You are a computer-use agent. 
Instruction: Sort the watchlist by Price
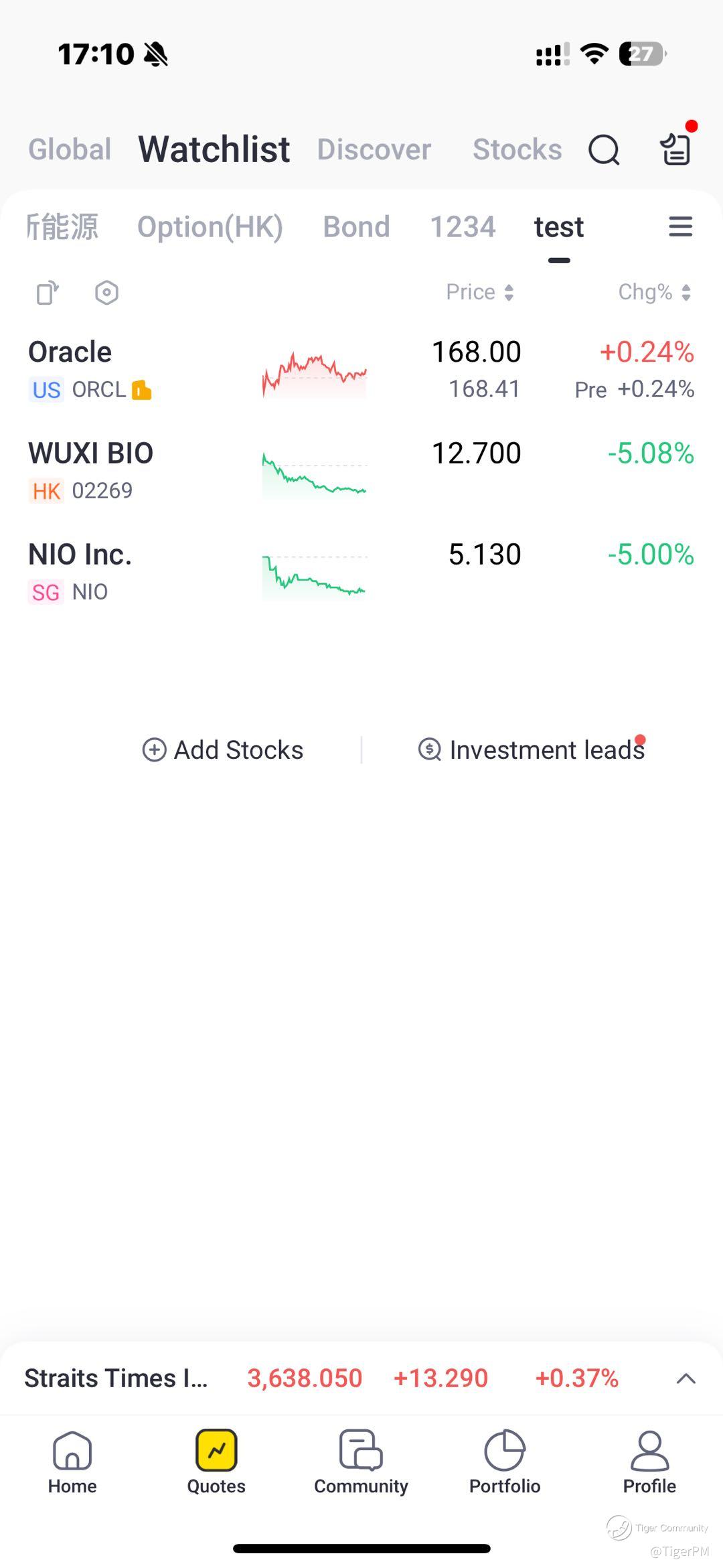479,293
